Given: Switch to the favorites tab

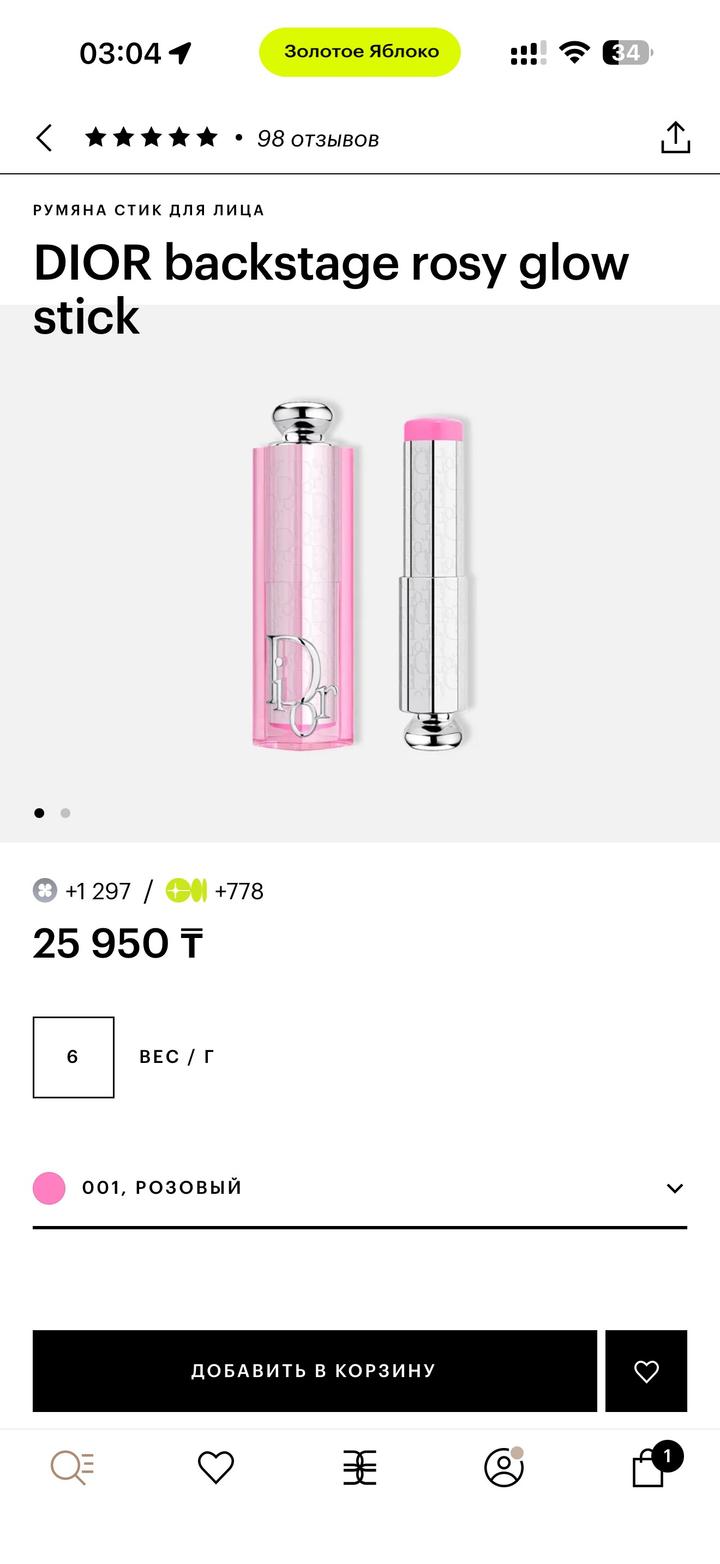Looking at the screenshot, I should tap(216, 1467).
